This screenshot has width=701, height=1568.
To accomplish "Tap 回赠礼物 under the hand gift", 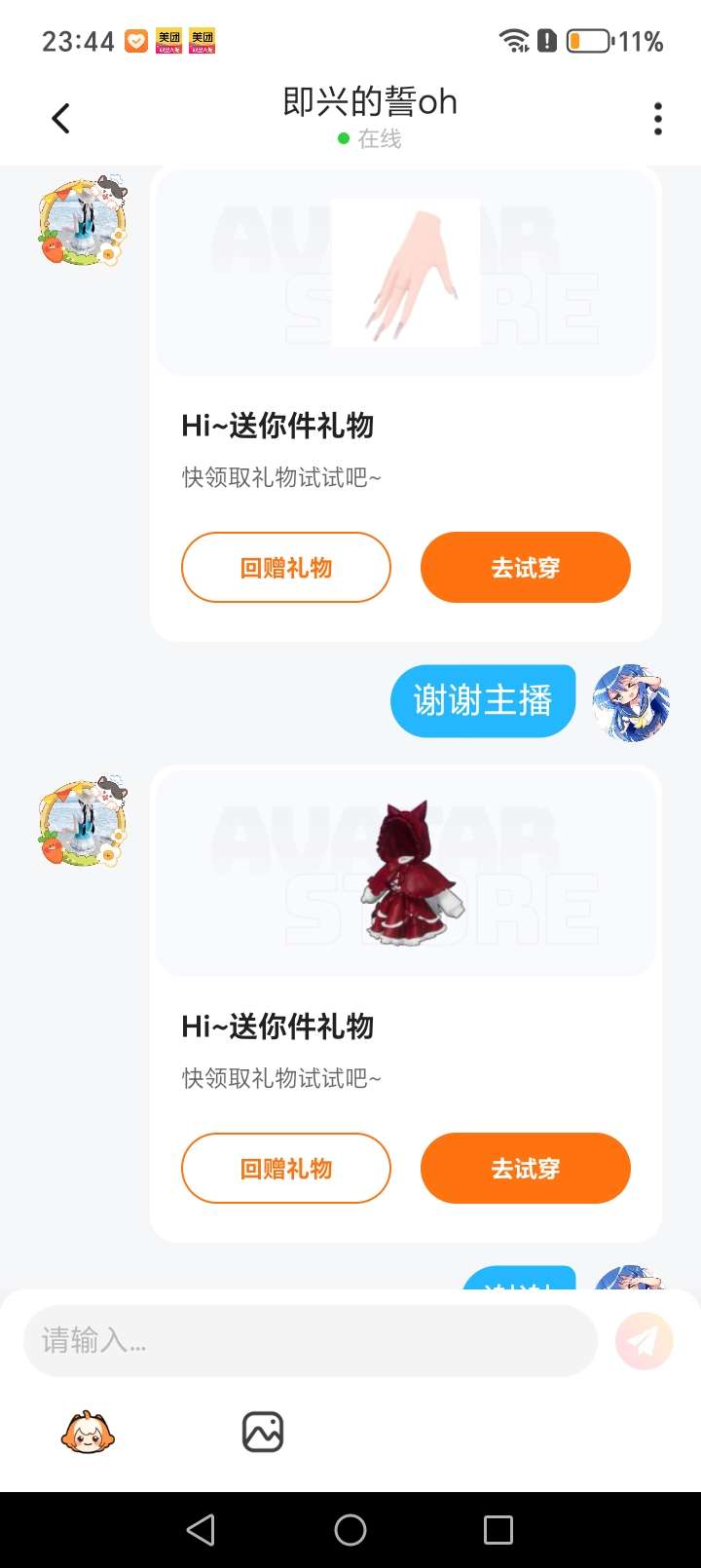I will pyautogui.click(x=286, y=568).
